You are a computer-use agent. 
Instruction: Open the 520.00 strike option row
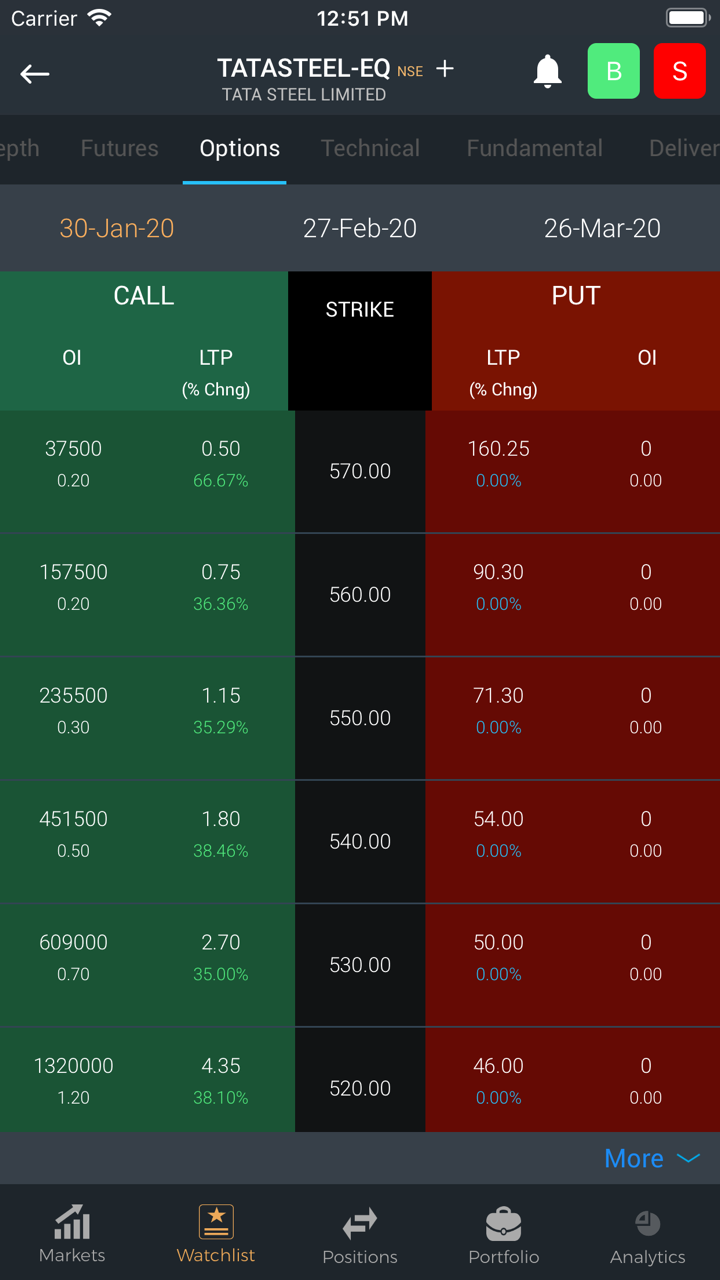[360, 1088]
